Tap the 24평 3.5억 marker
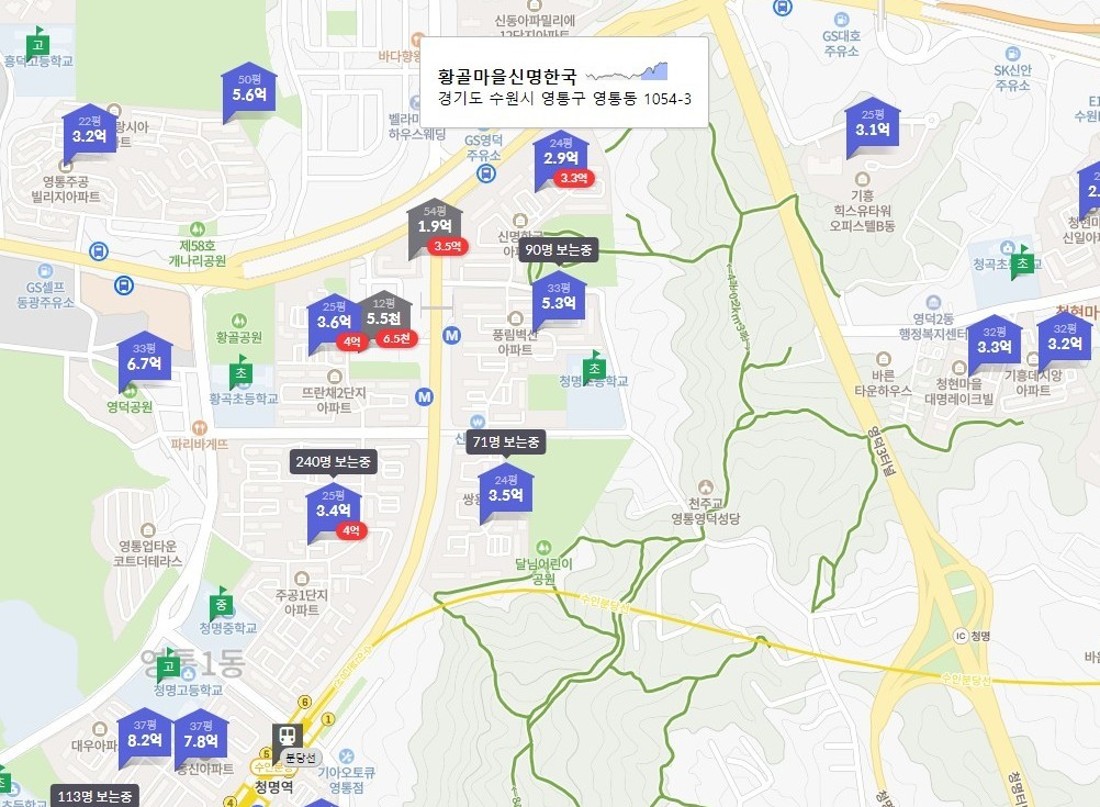 [x=506, y=491]
